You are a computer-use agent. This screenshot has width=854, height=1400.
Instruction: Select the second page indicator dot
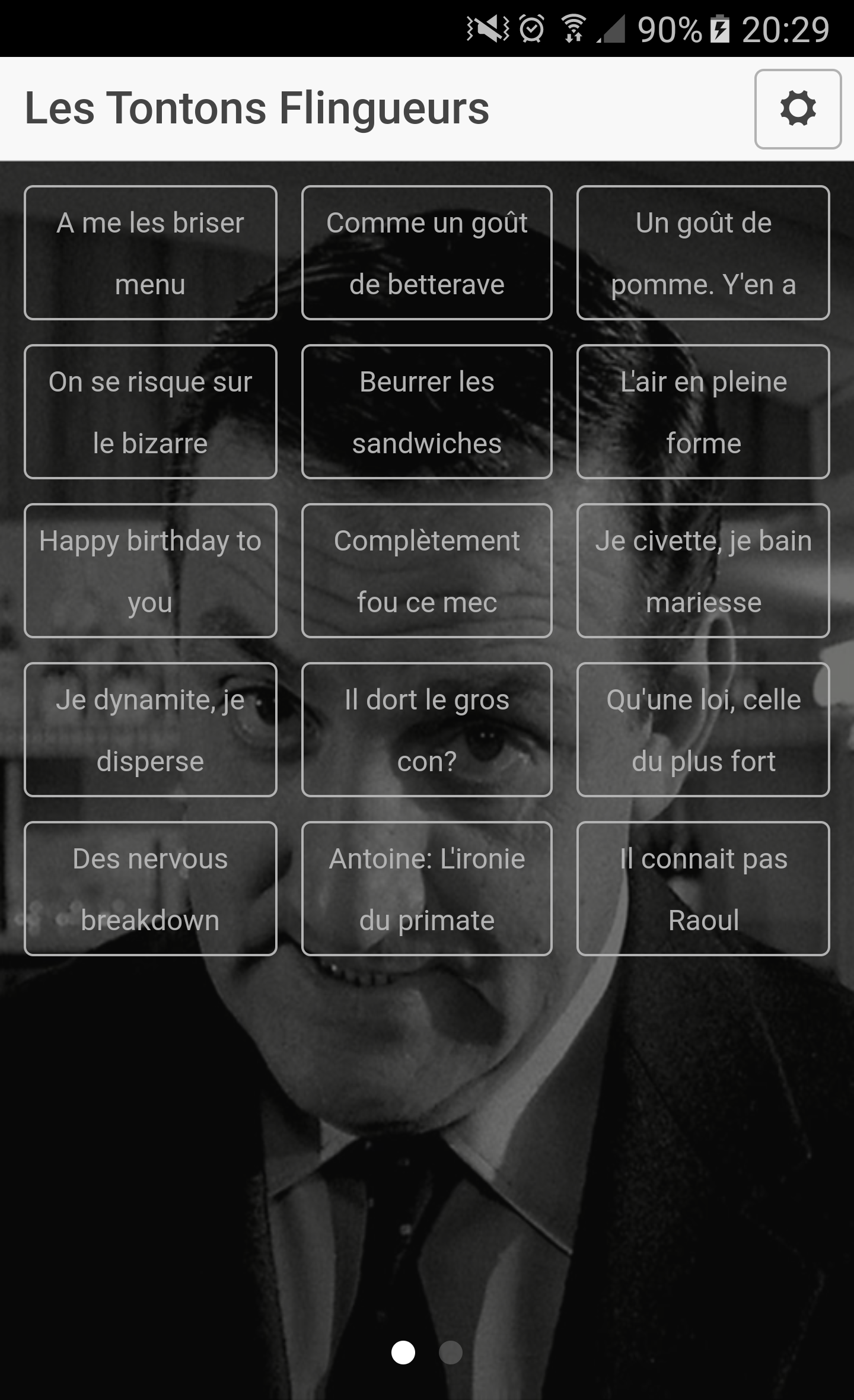pos(451,1353)
